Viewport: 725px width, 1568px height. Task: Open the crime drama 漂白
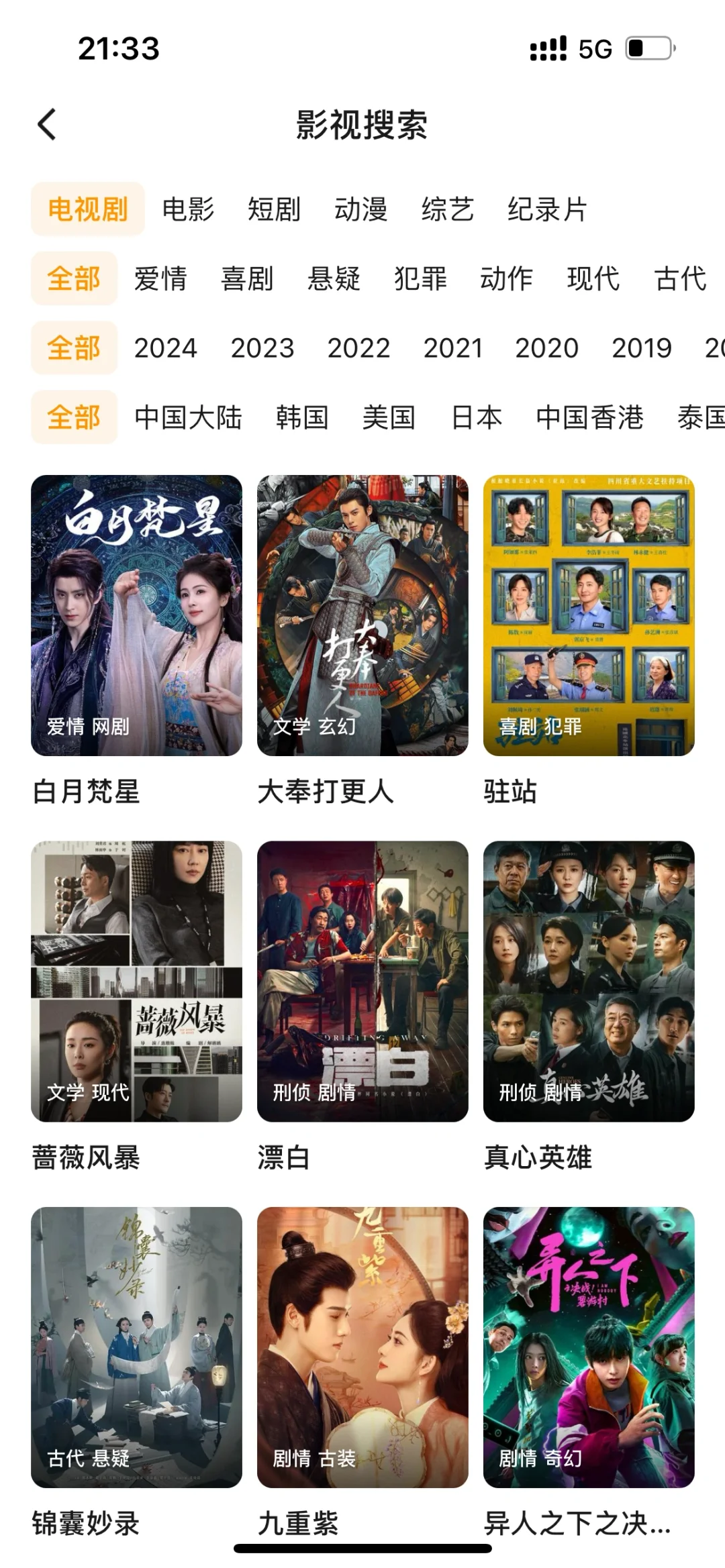(362, 981)
